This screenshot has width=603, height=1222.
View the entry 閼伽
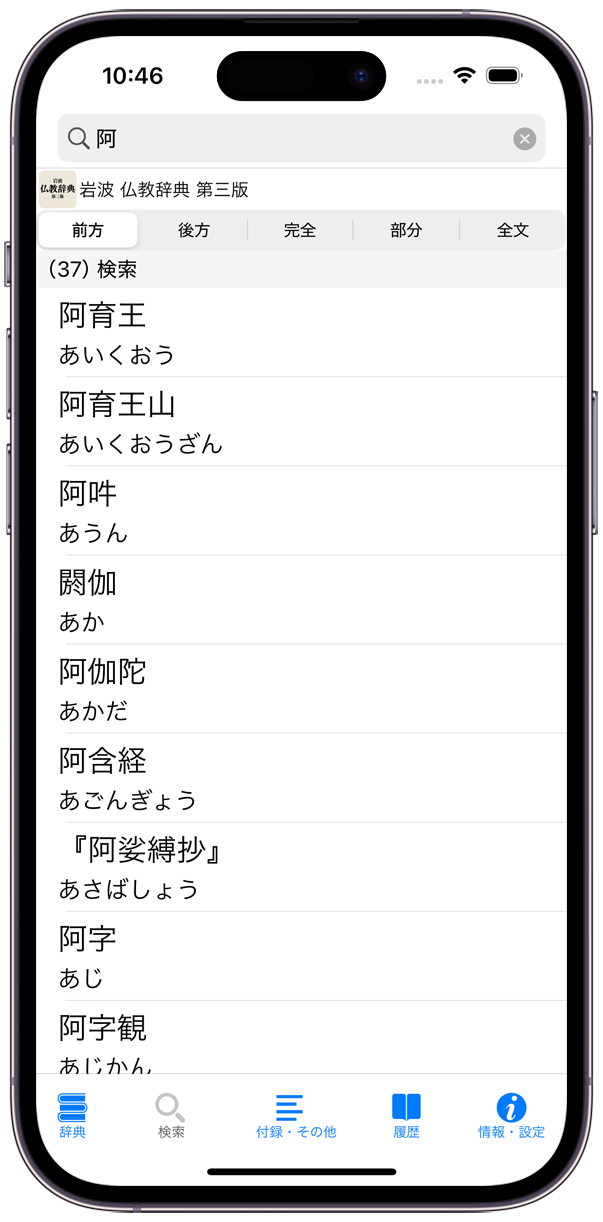(x=300, y=600)
